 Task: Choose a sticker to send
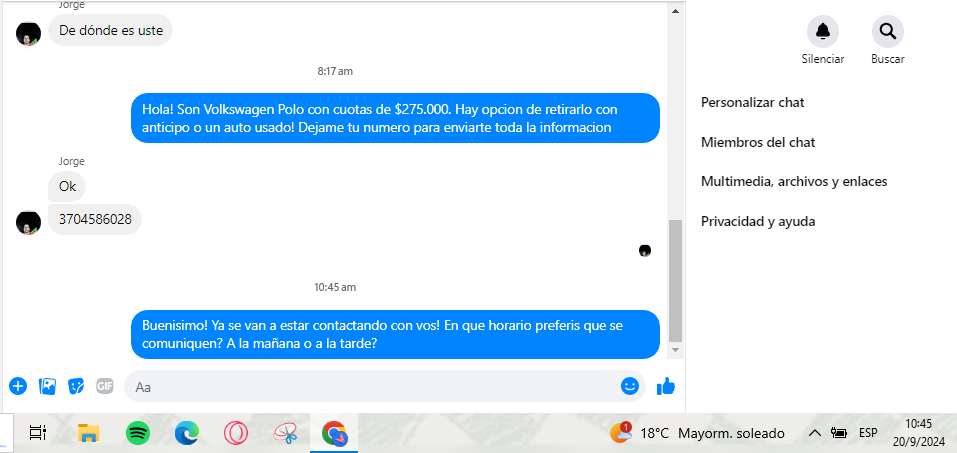click(76, 386)
